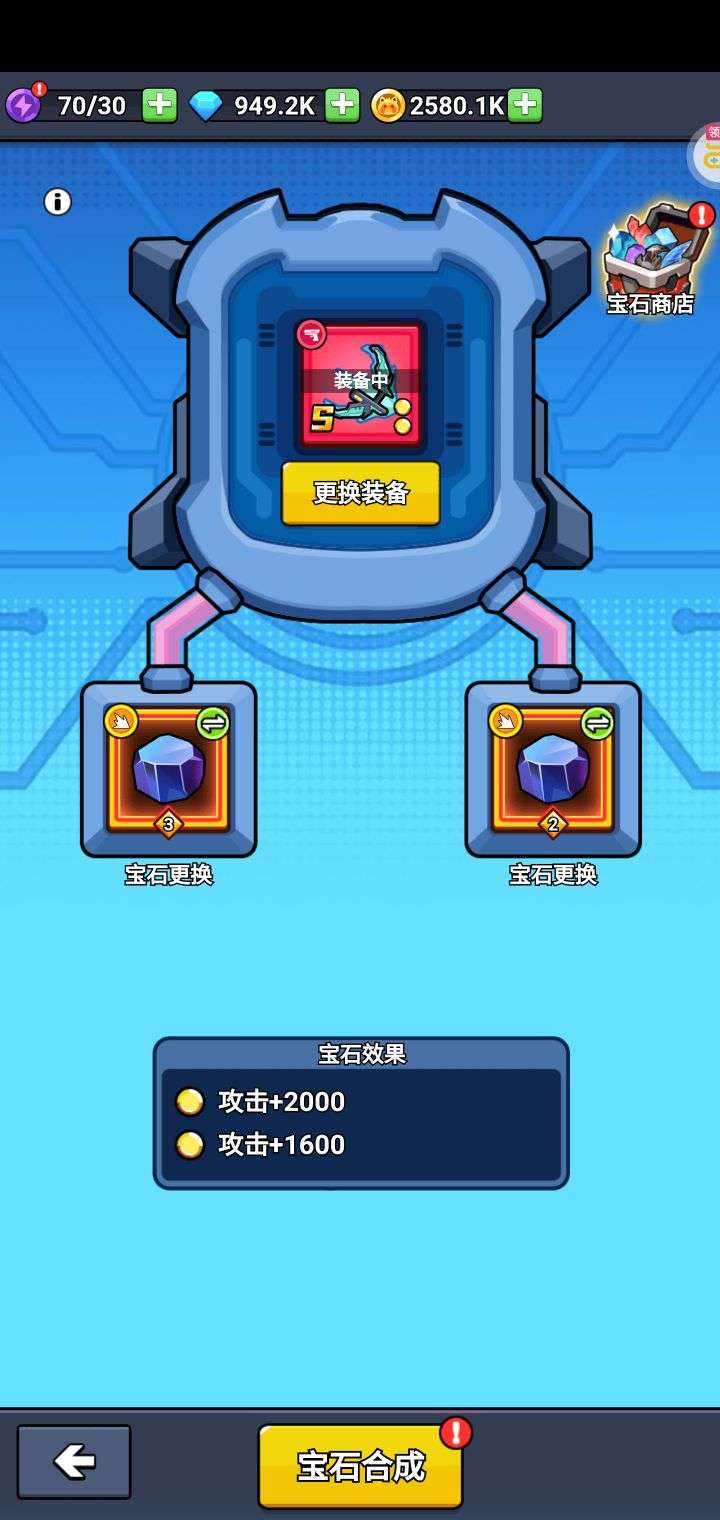
Task: Tap the 更换装备 button
Action: 361,493
